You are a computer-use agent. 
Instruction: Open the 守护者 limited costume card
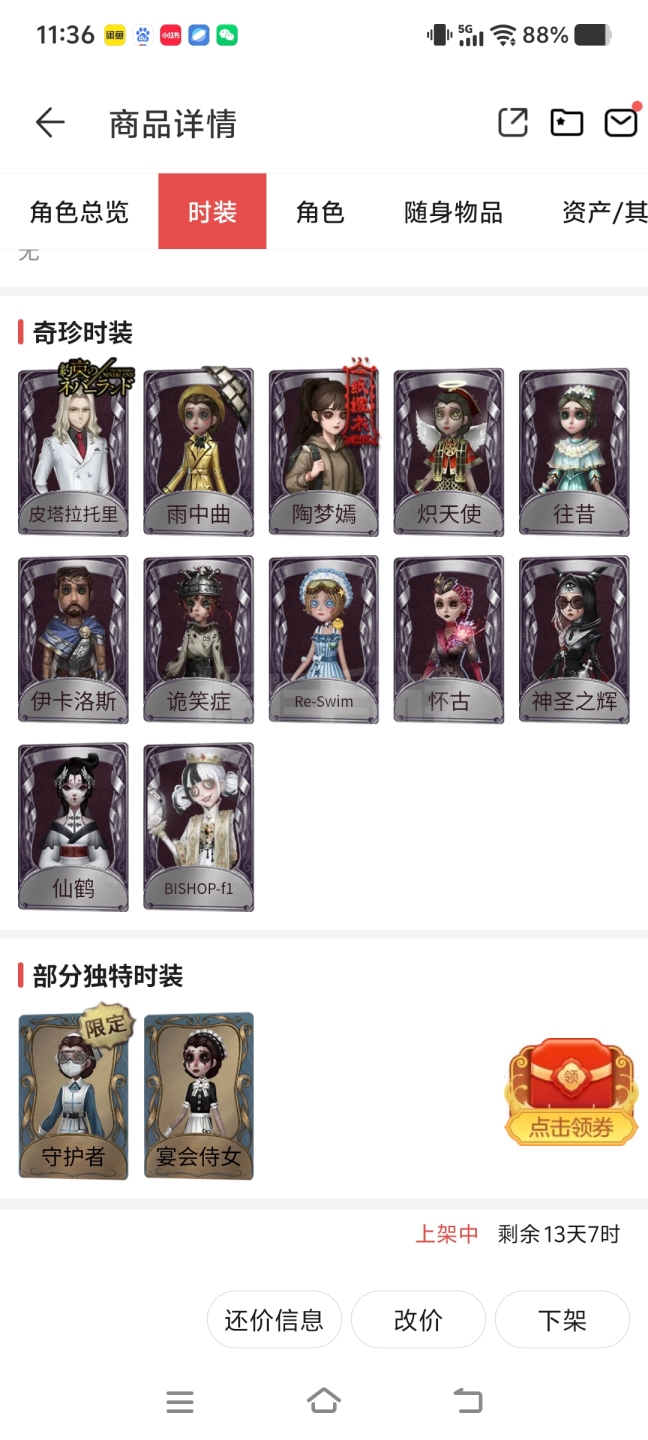[73, 1096]
